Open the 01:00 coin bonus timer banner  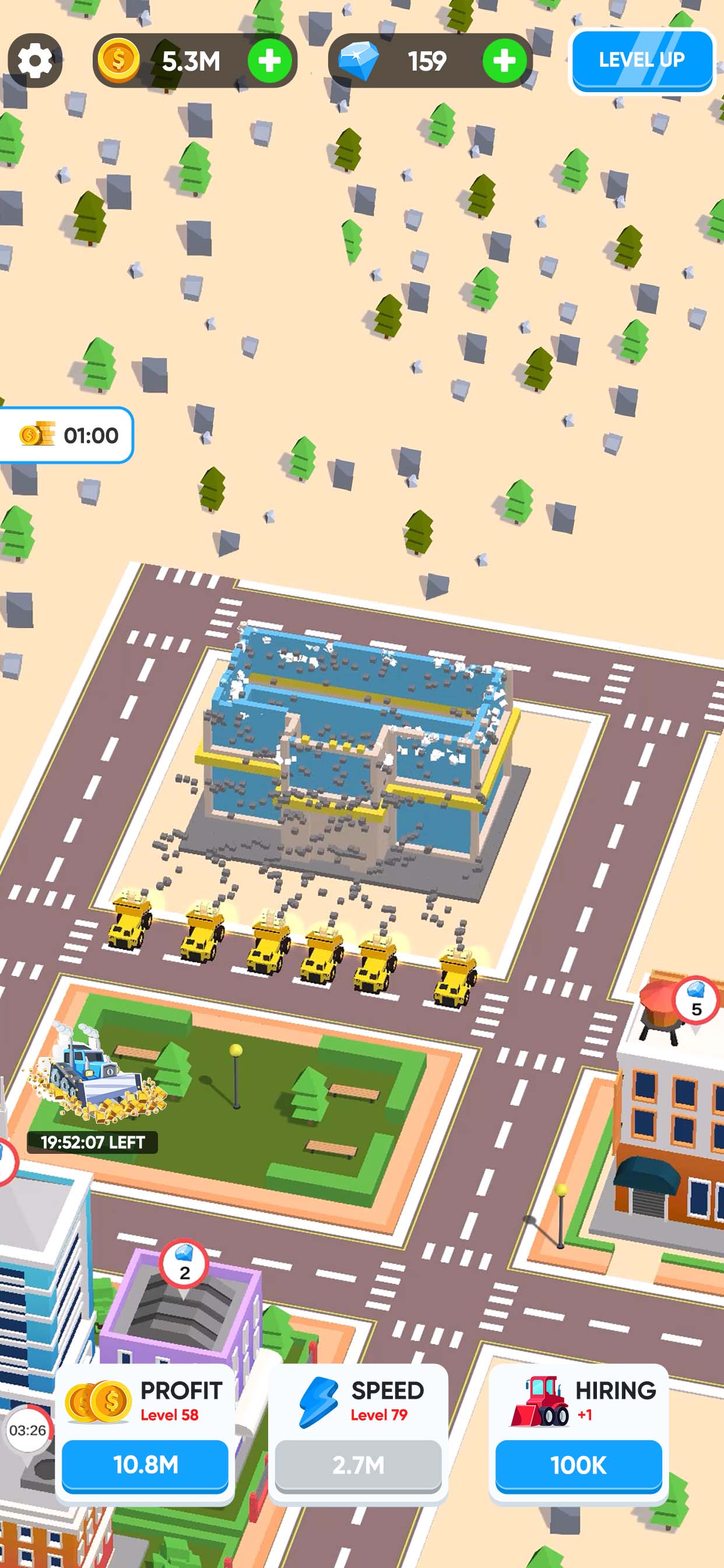pos(67,435)
